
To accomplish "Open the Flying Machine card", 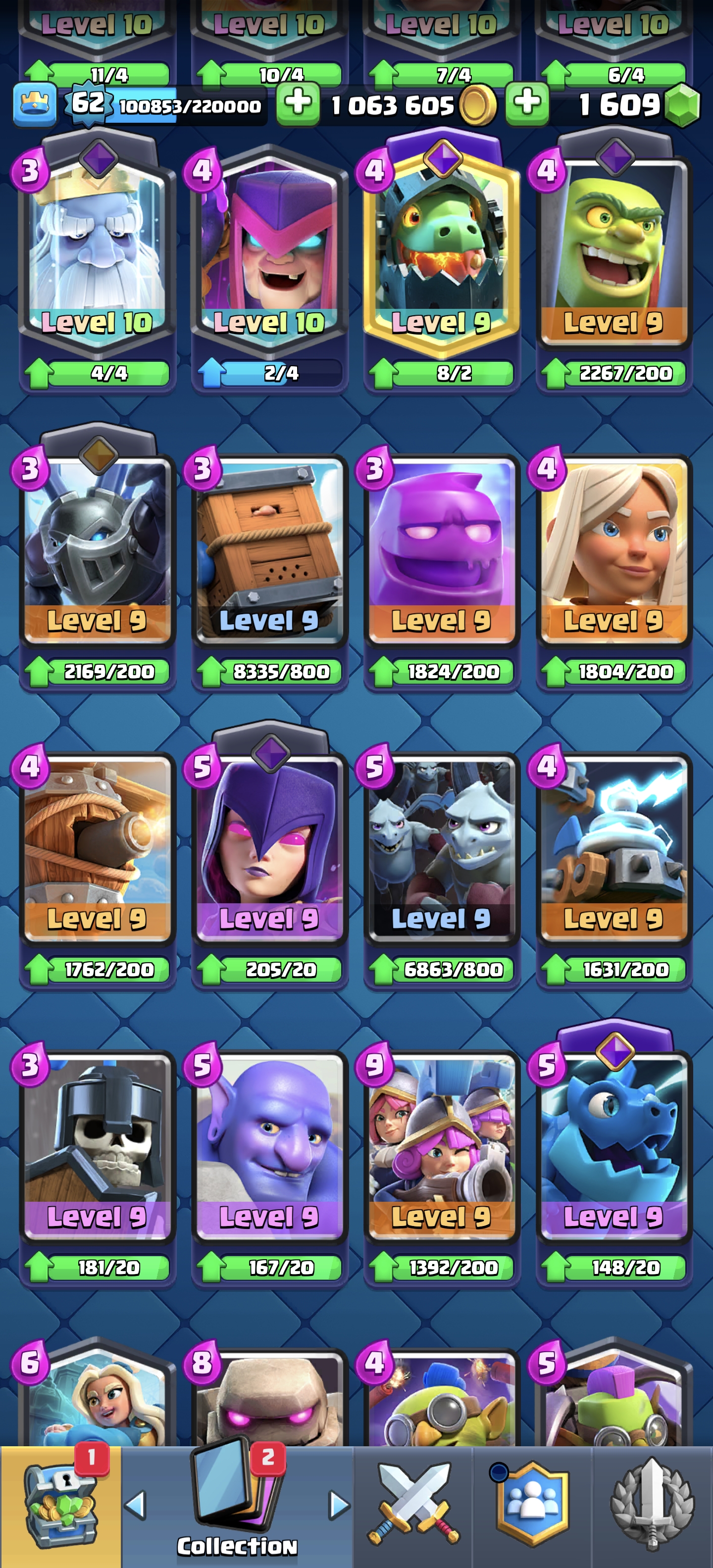I will coord(98,846).
